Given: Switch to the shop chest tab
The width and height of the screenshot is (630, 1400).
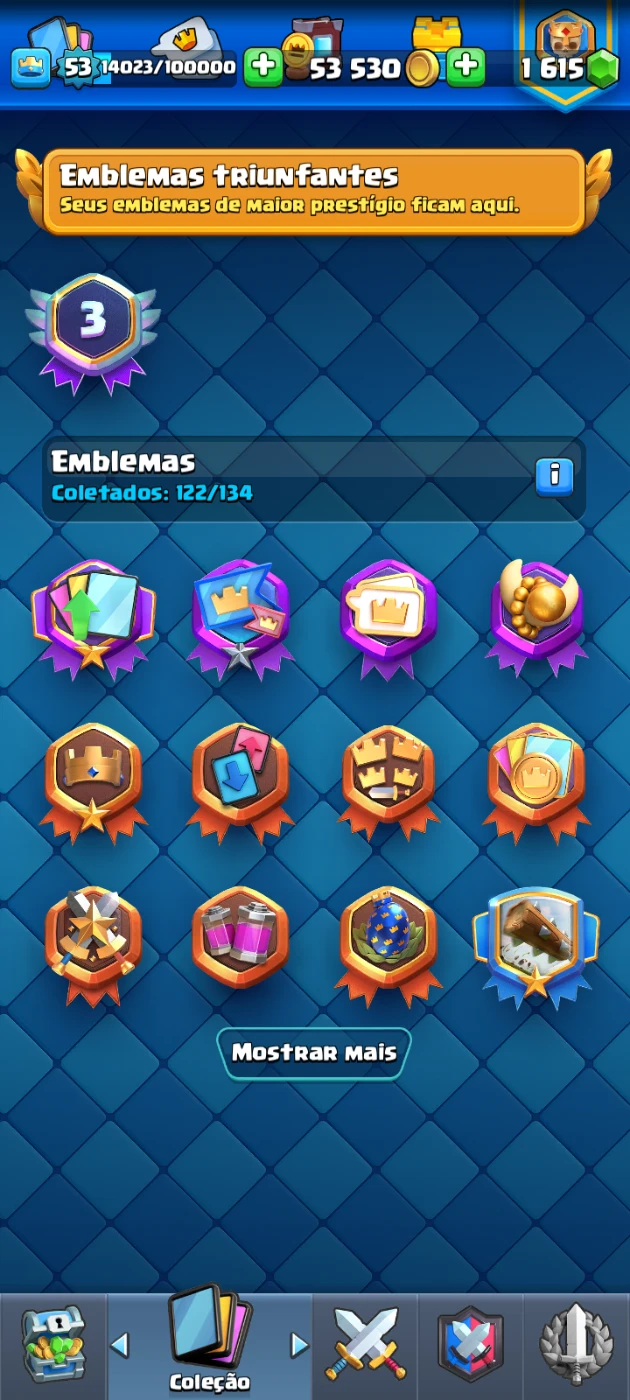Looking at the screenshot, I should (52, 1345).
